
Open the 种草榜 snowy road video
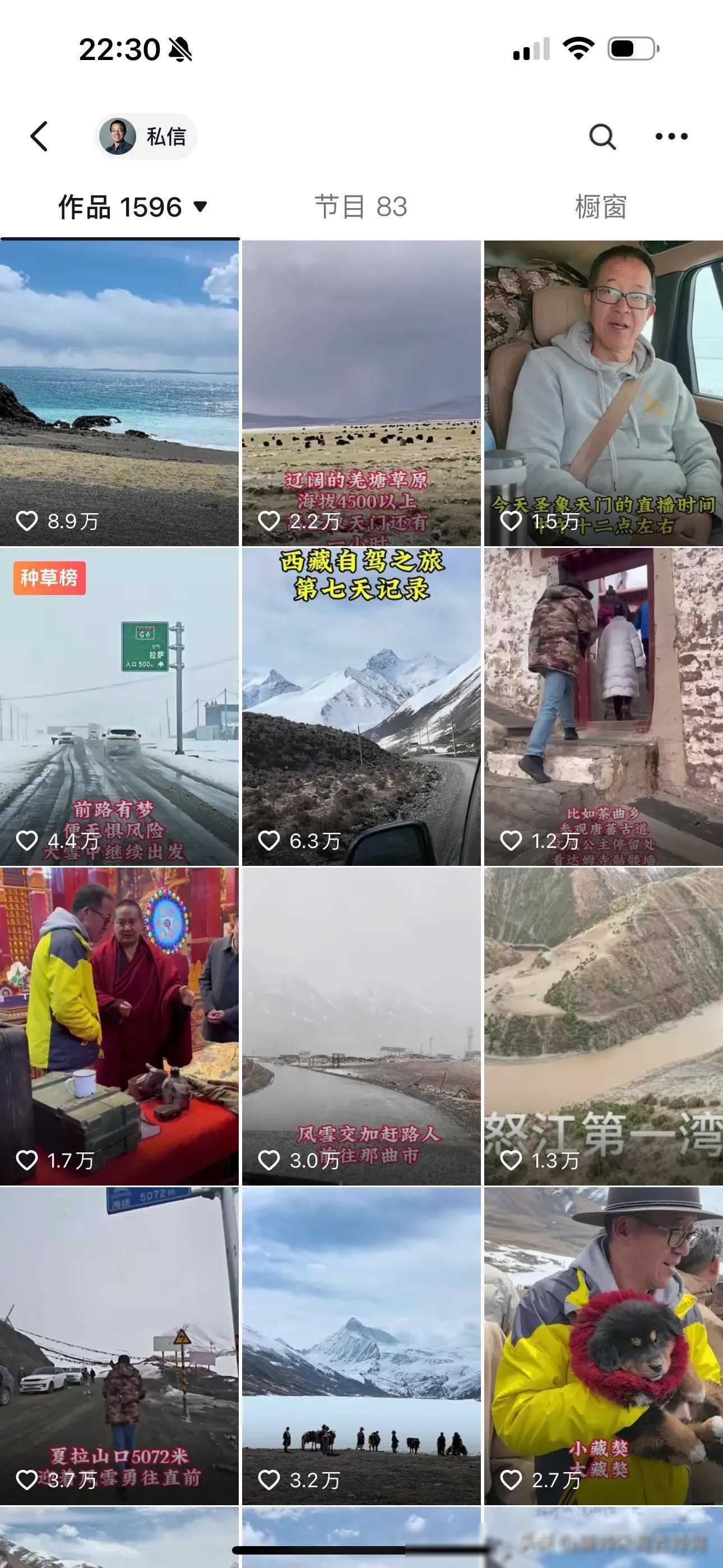tap(119, 706)
